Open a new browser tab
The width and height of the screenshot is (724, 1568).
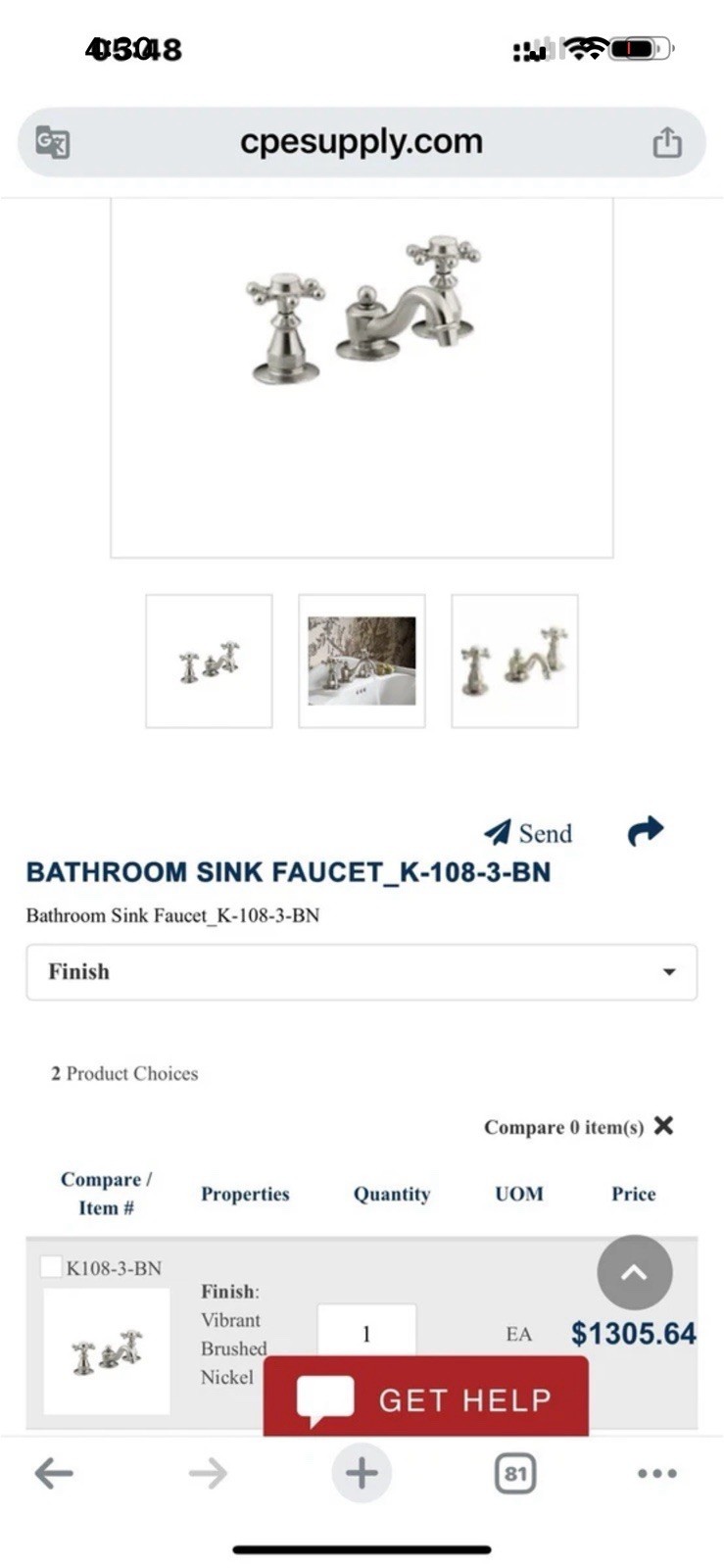[362, 1473]
